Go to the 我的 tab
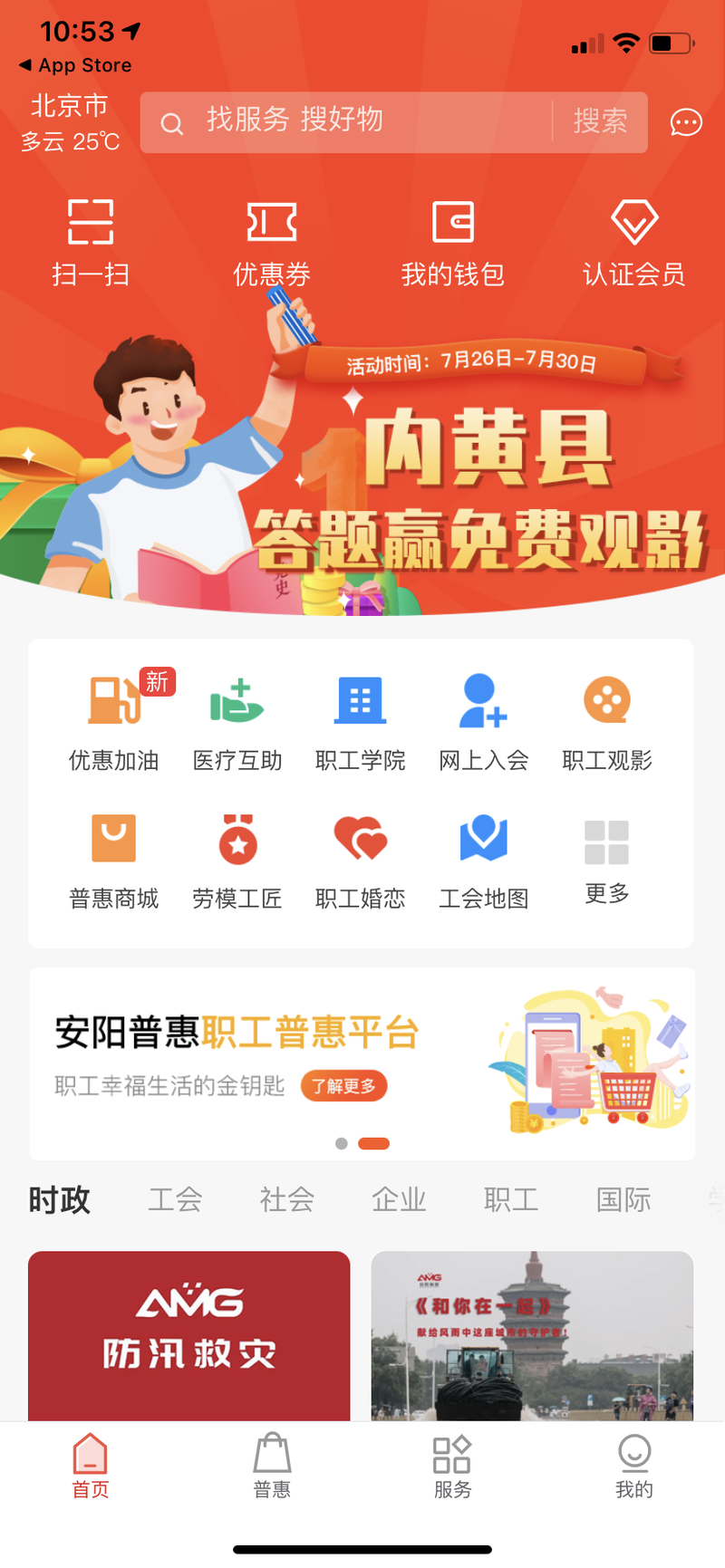The height and width of the screenshot is (1568, 725). [633, 1465]
